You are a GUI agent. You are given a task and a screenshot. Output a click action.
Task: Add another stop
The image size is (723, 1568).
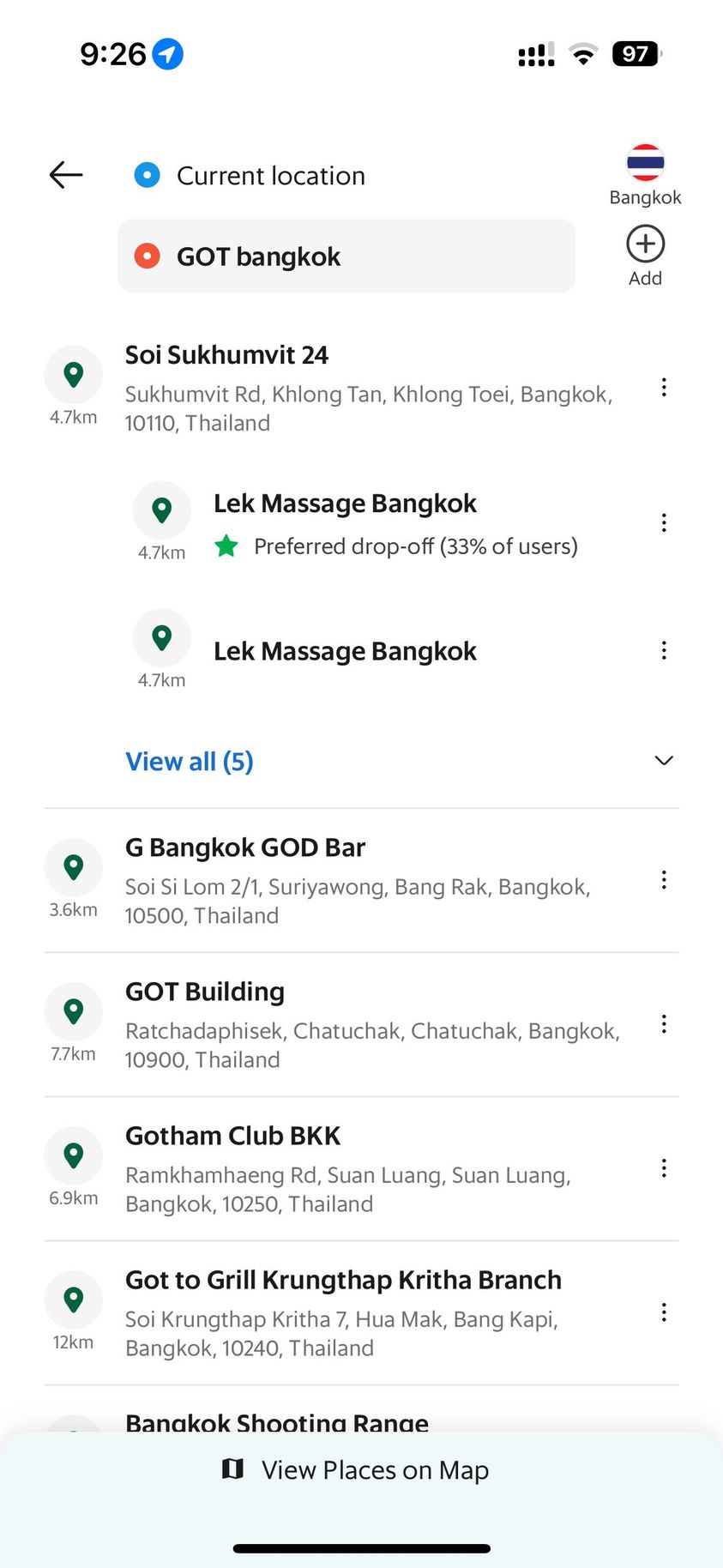click(645, 256)
